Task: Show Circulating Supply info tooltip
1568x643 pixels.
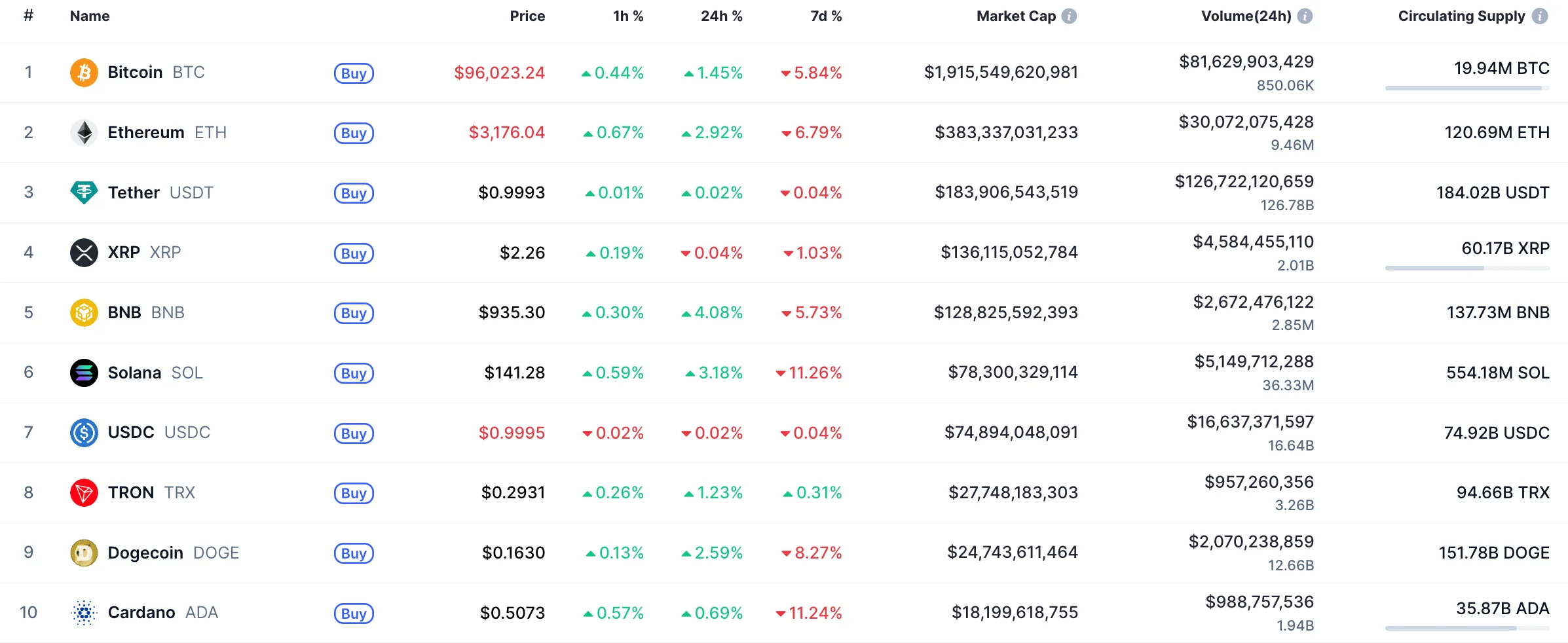Action: point(1540,16)
